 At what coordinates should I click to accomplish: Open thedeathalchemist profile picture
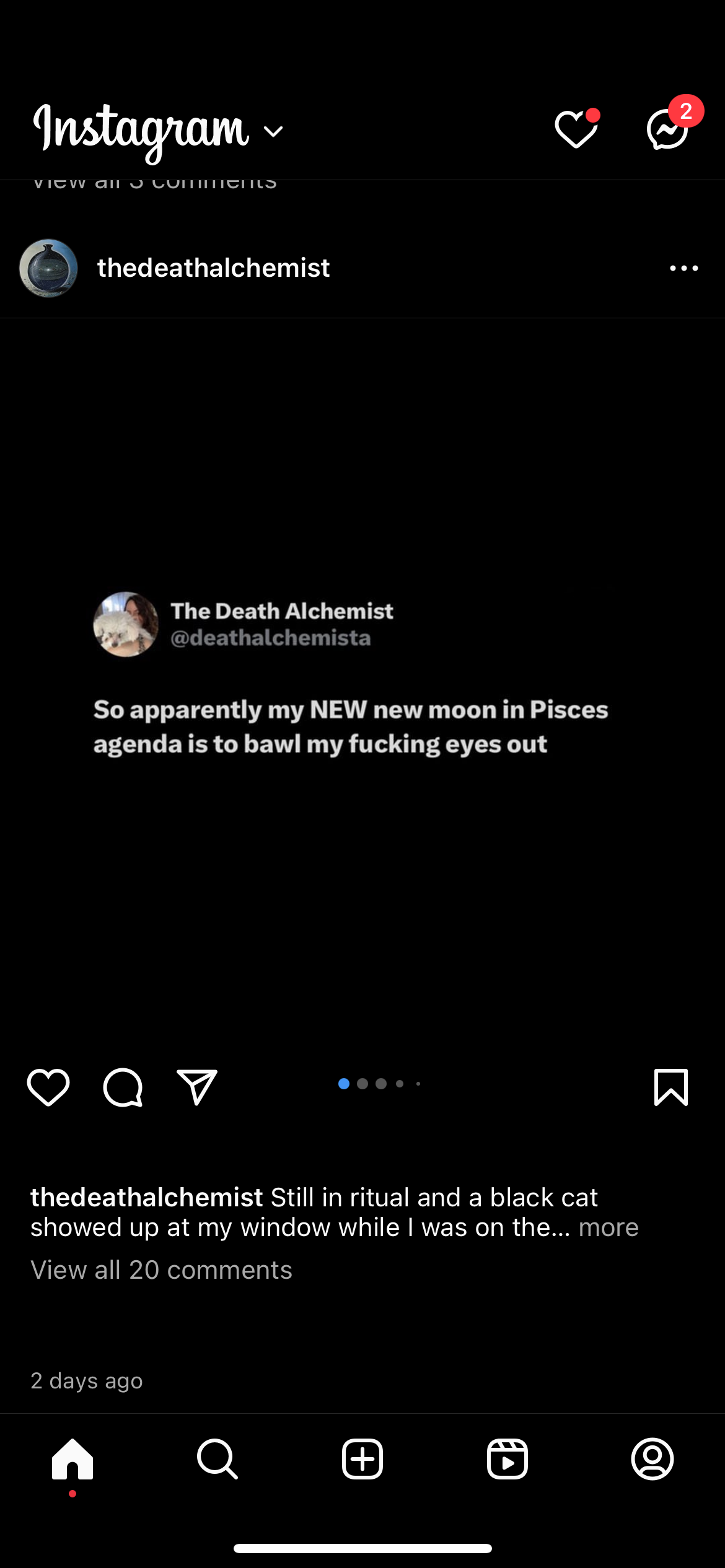[x=48, y=268]
